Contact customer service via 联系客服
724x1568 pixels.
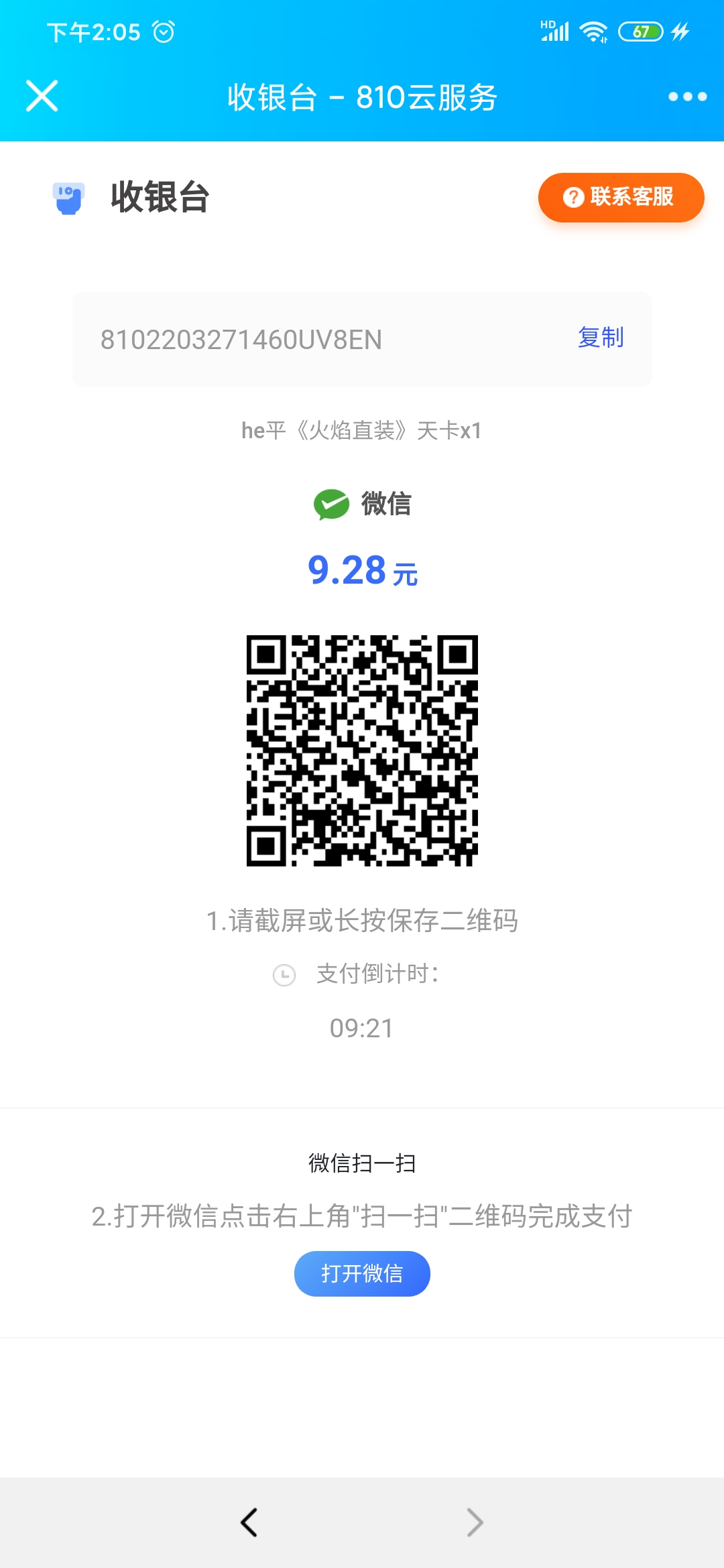(621, 197)
